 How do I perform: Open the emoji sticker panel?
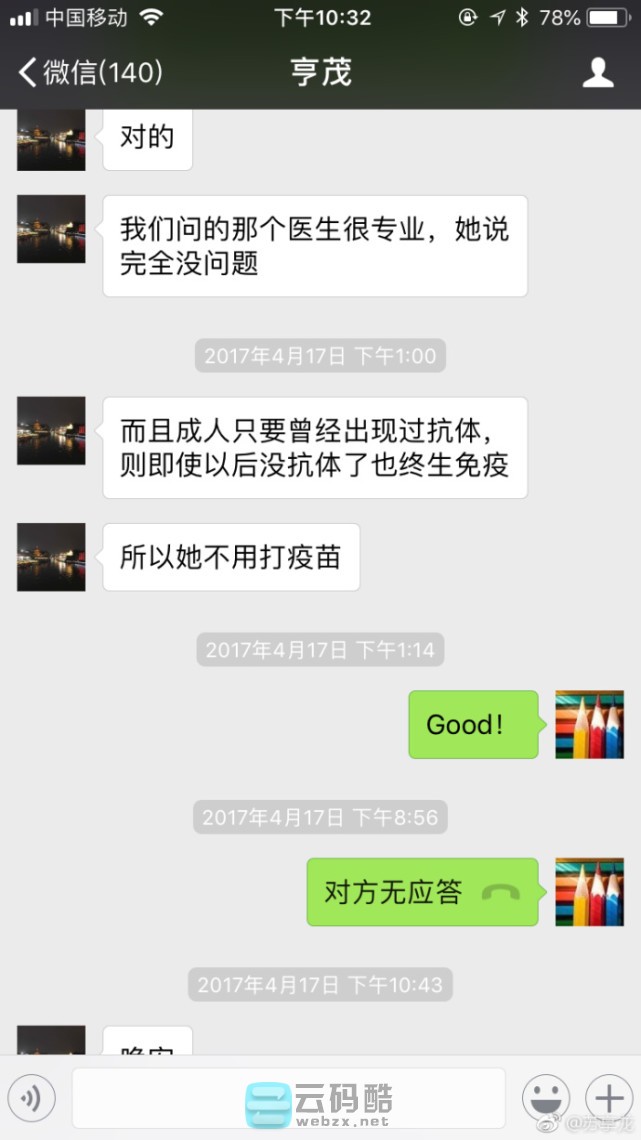point(546,1099)
